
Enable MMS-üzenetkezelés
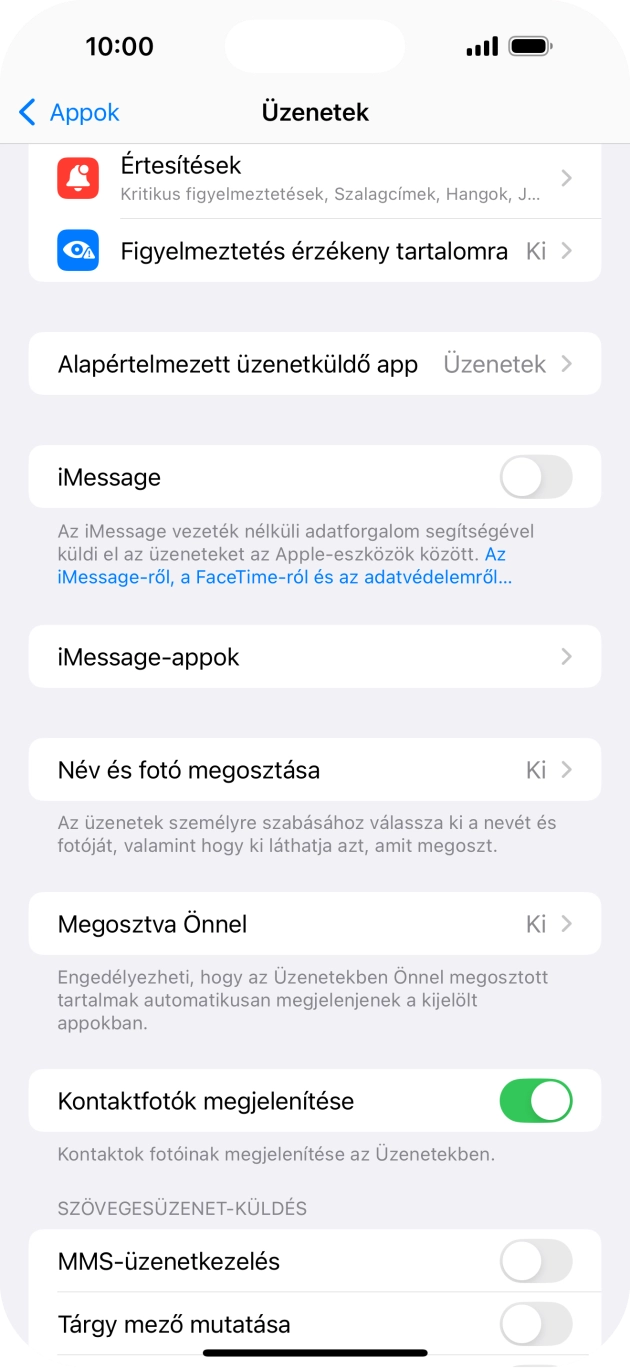tap(535, 1261)
